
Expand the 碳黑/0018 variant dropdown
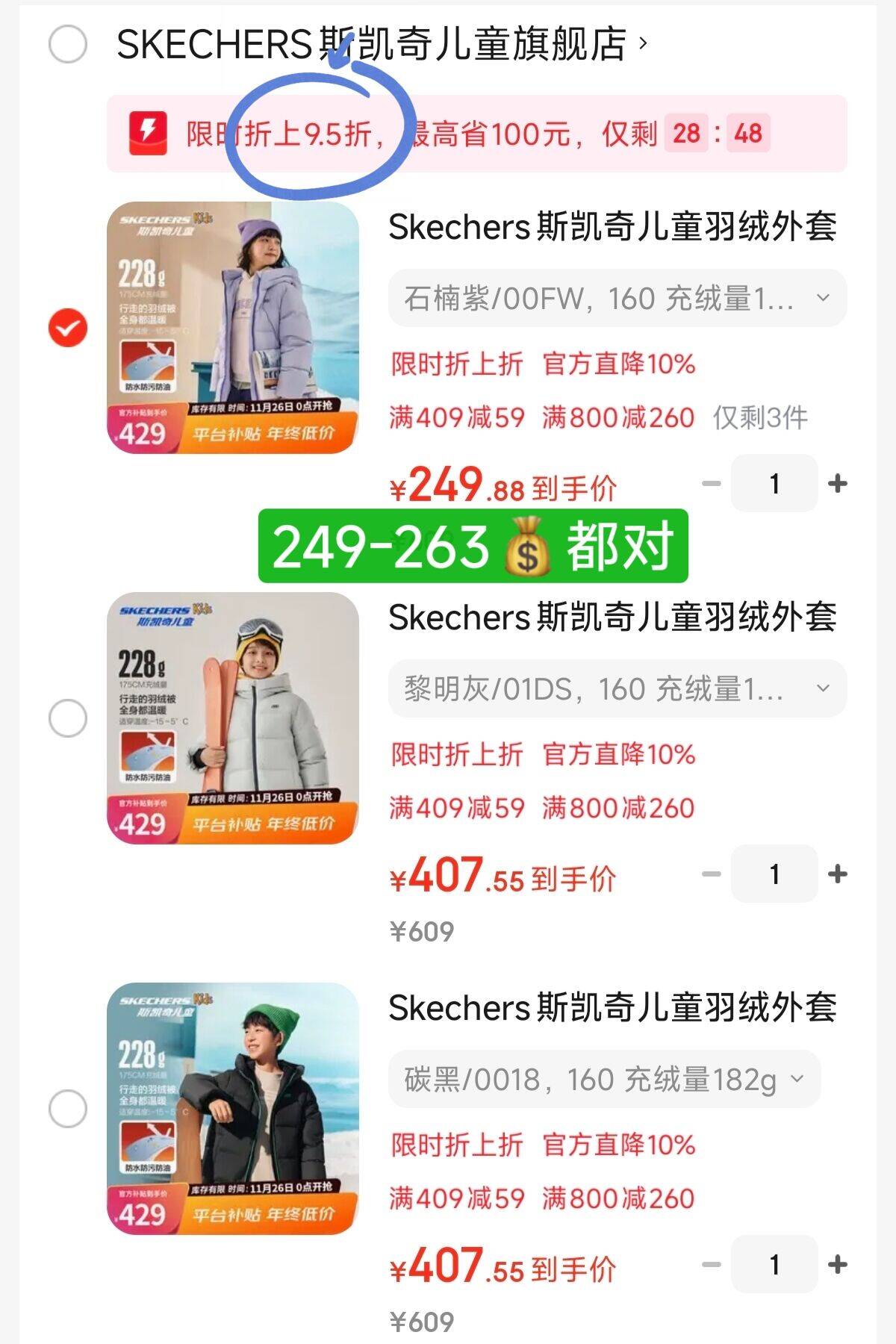tap(604, 1079)
